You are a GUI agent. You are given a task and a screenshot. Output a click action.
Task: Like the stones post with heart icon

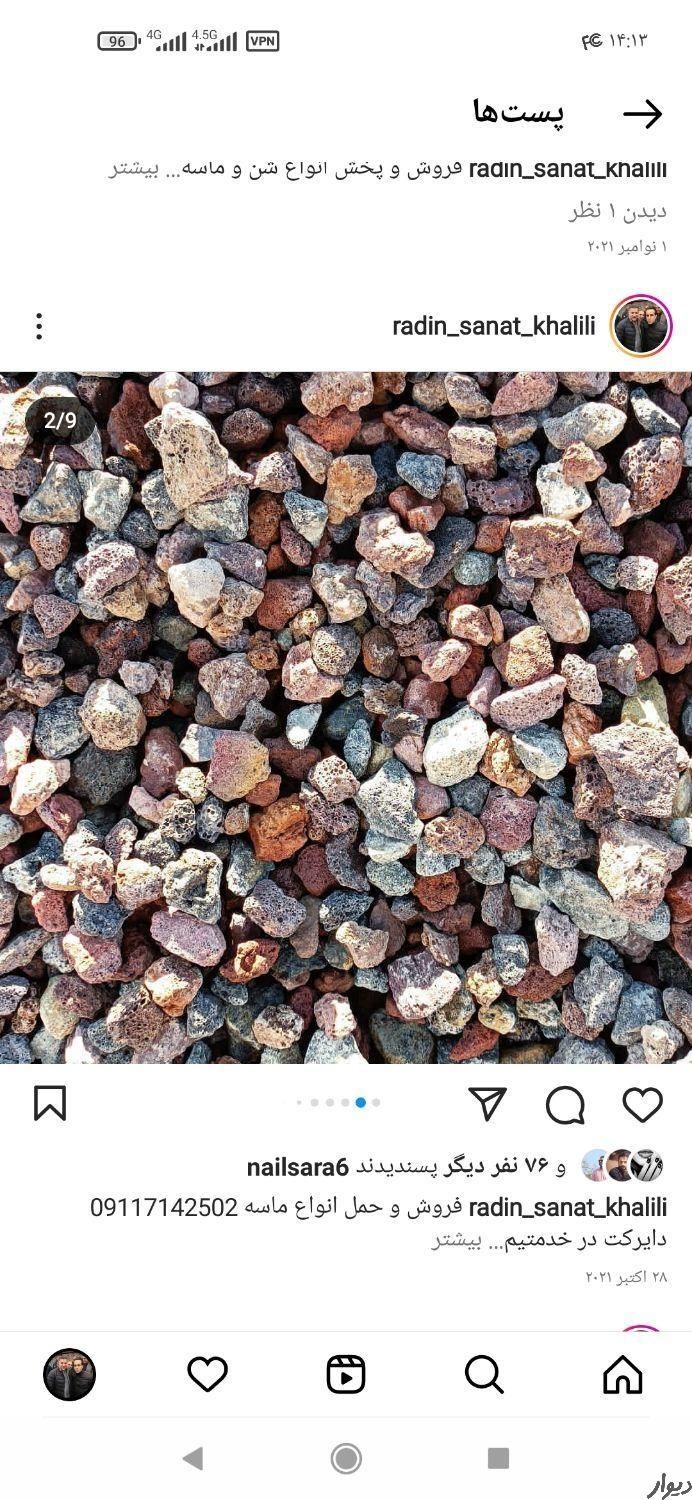pyautogui.click(x=642, y=1105)
